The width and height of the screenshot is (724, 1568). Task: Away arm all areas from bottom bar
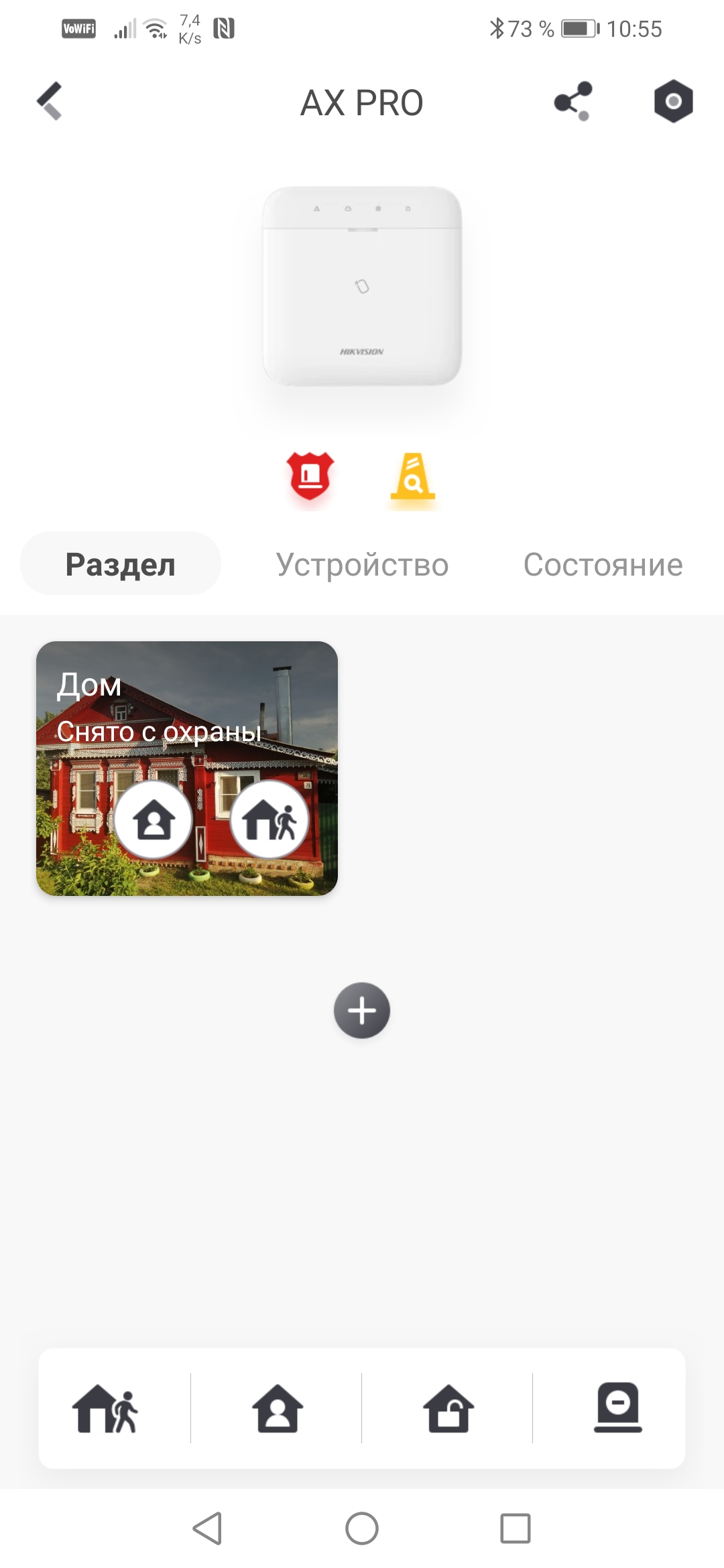point(105,1409)
